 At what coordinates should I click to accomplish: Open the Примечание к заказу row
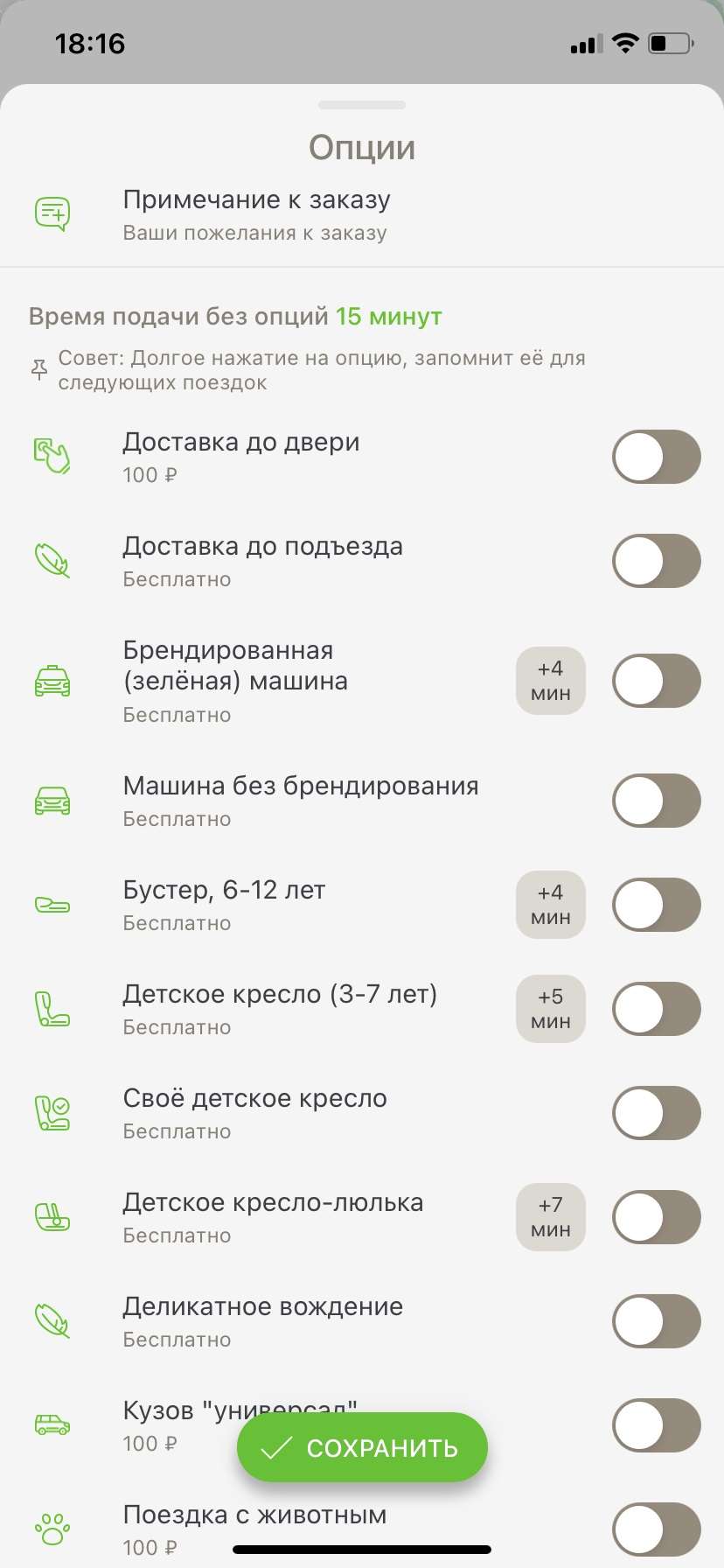point(362,215)
